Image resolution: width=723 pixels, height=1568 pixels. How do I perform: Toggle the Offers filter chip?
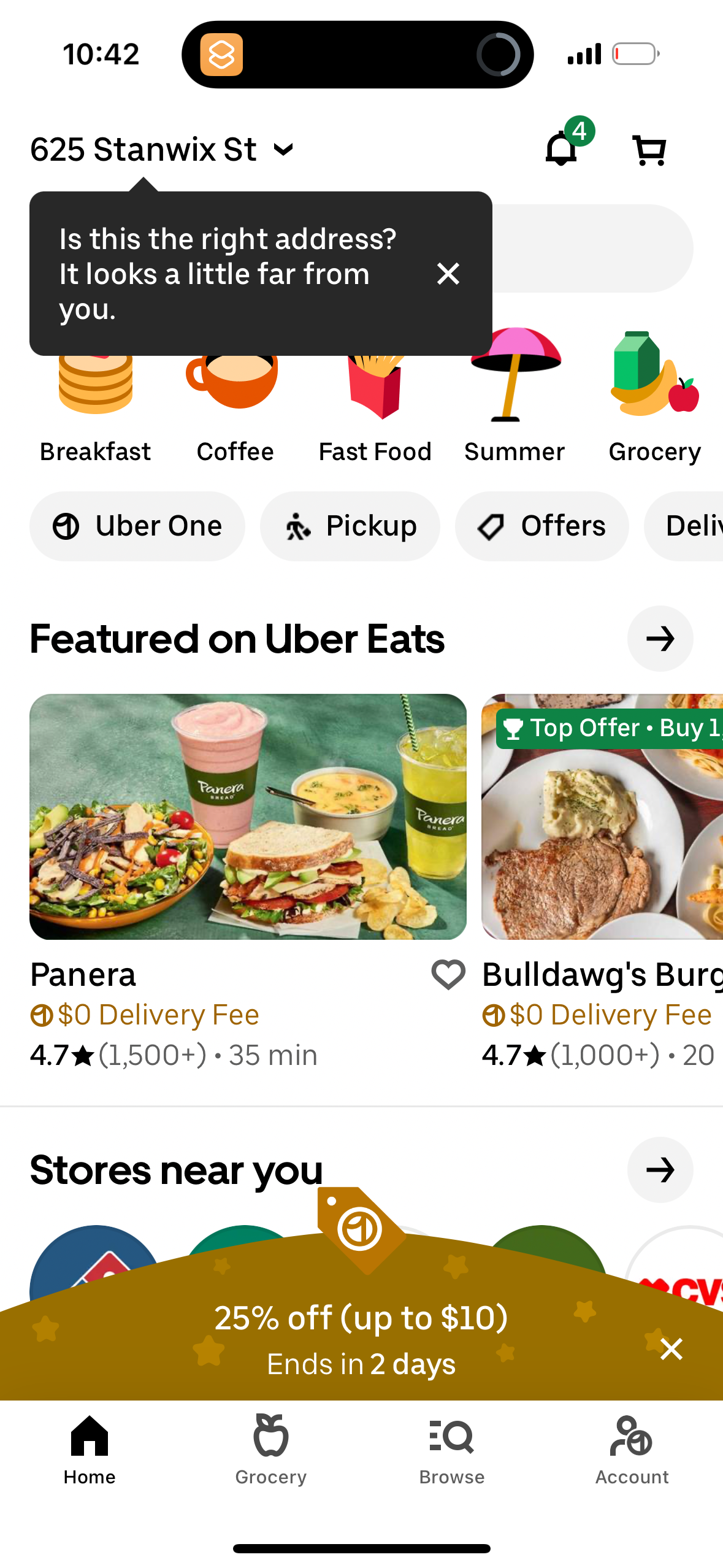click(542, 526)
